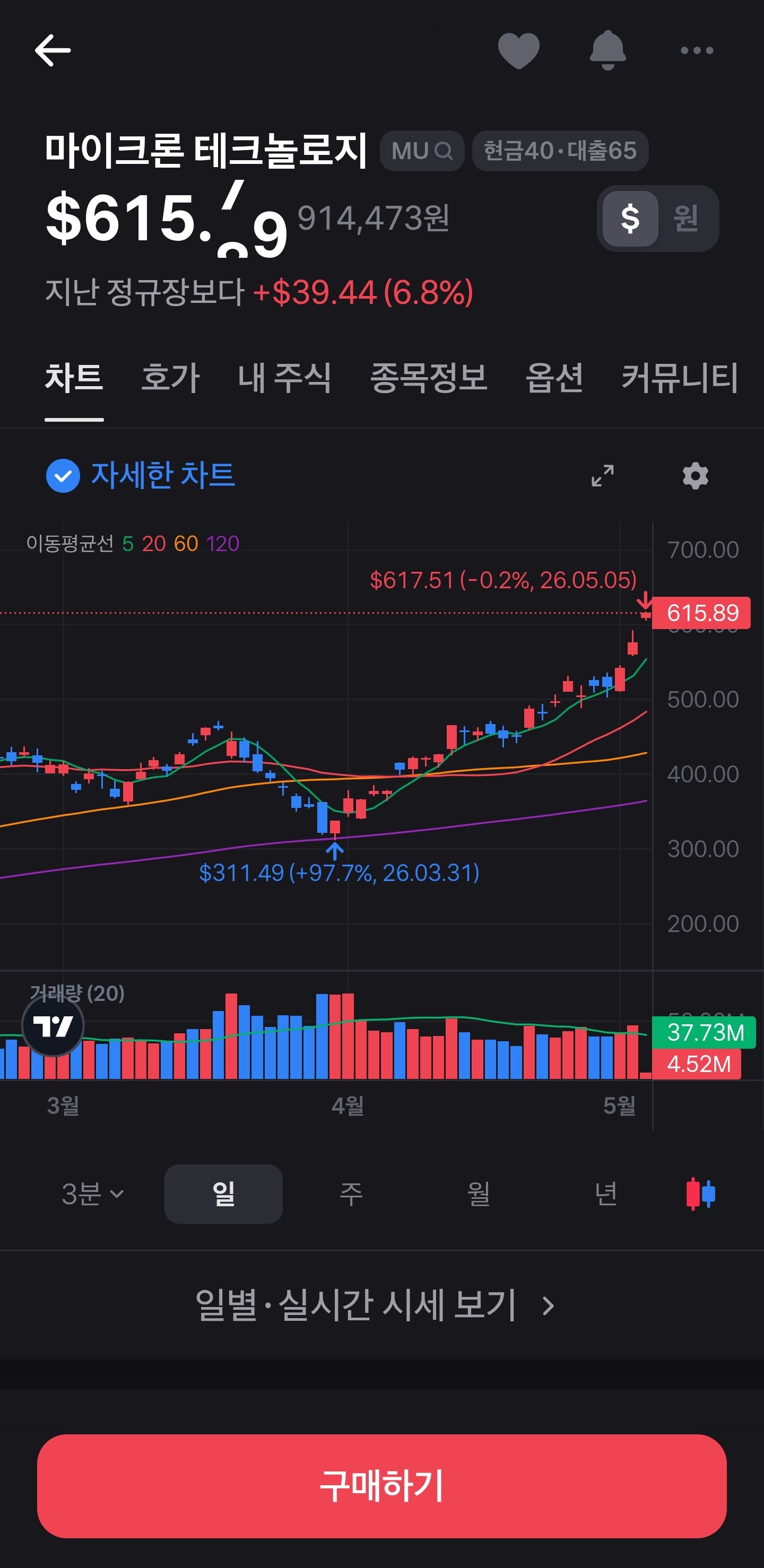Switch price display to 원

[x=685, y=219]
